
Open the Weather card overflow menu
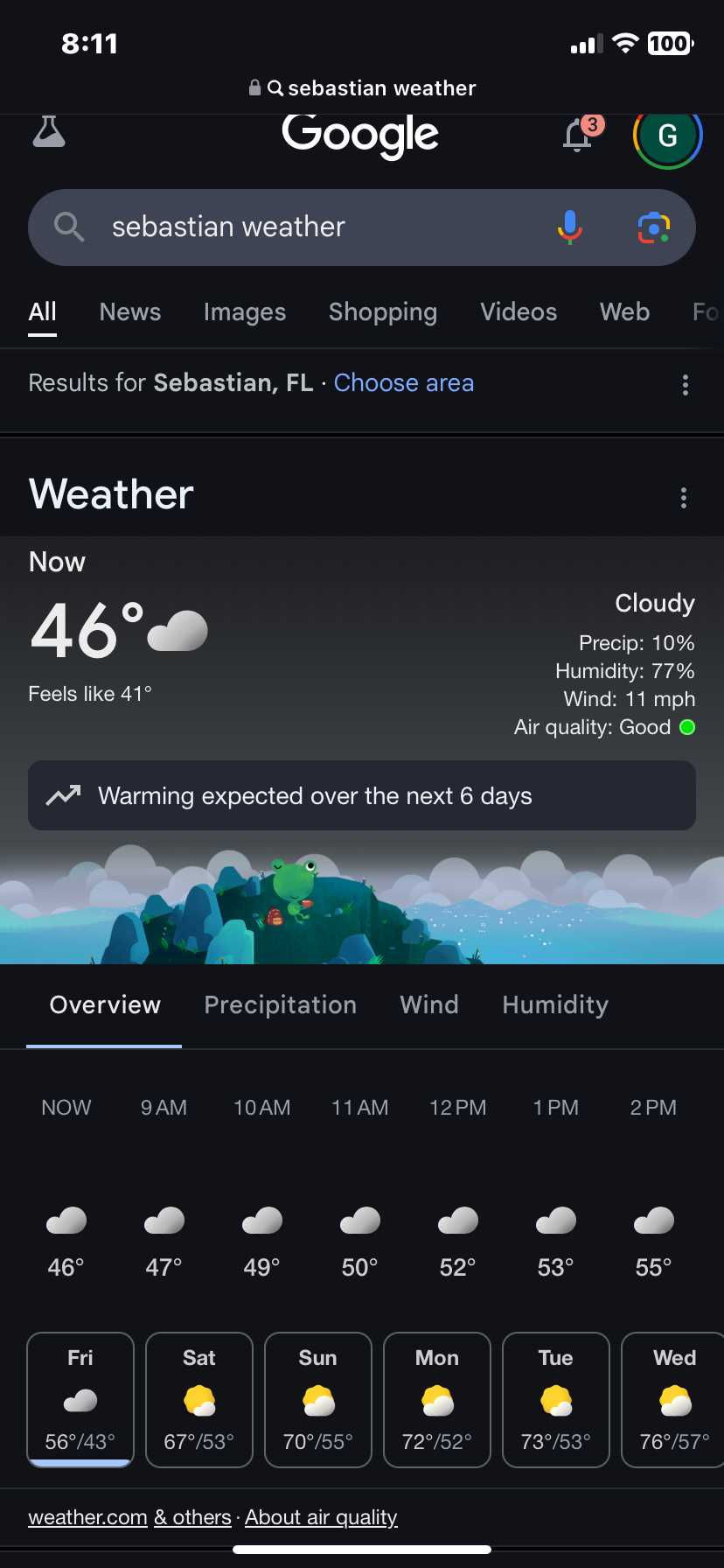coord(684,498)
